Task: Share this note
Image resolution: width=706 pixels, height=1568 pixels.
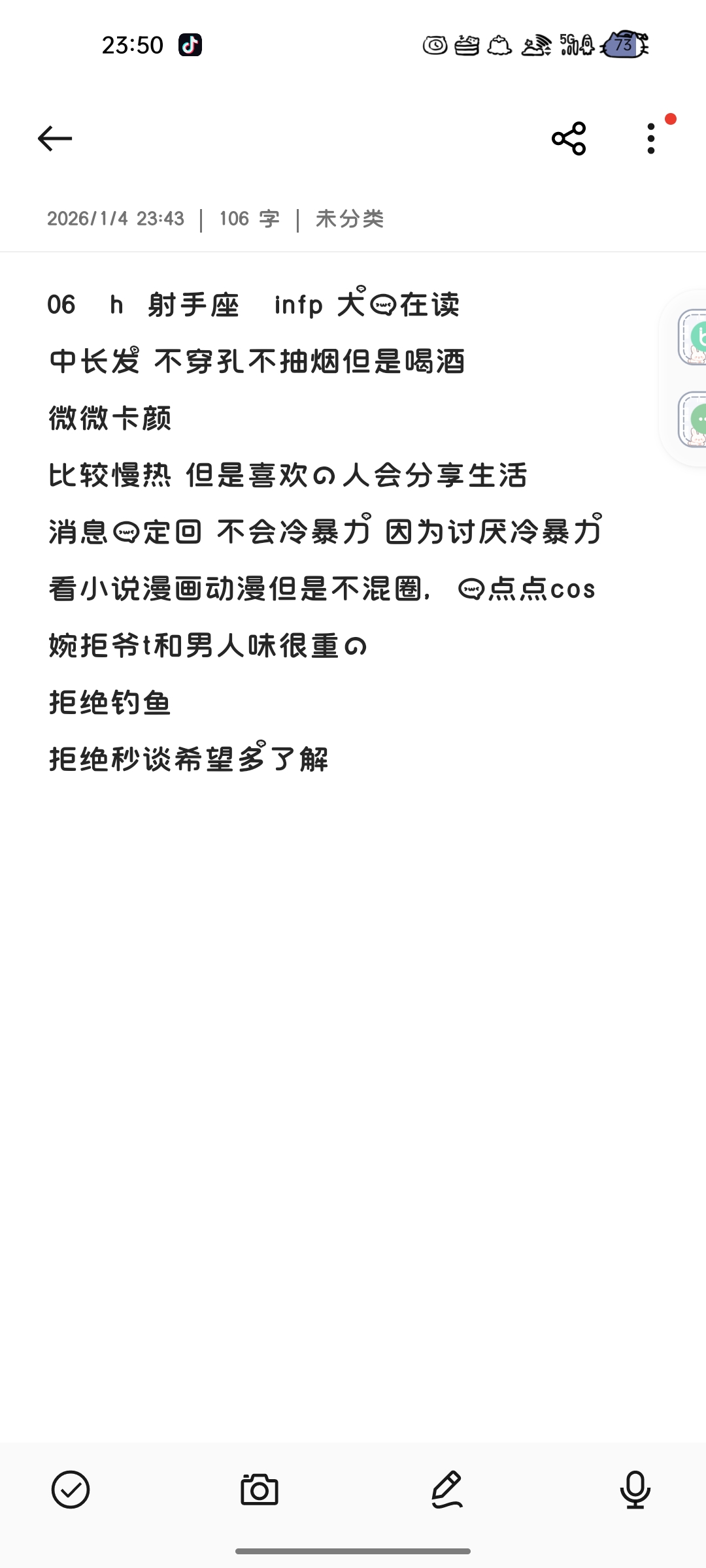Action: [x=569, y=139]
